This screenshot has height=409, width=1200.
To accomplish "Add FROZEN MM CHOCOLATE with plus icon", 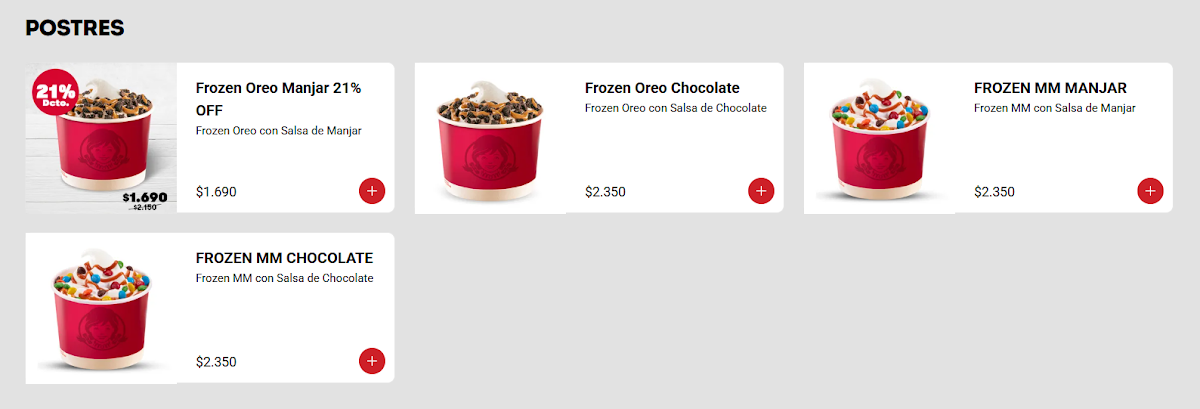I will coord(372,361).
